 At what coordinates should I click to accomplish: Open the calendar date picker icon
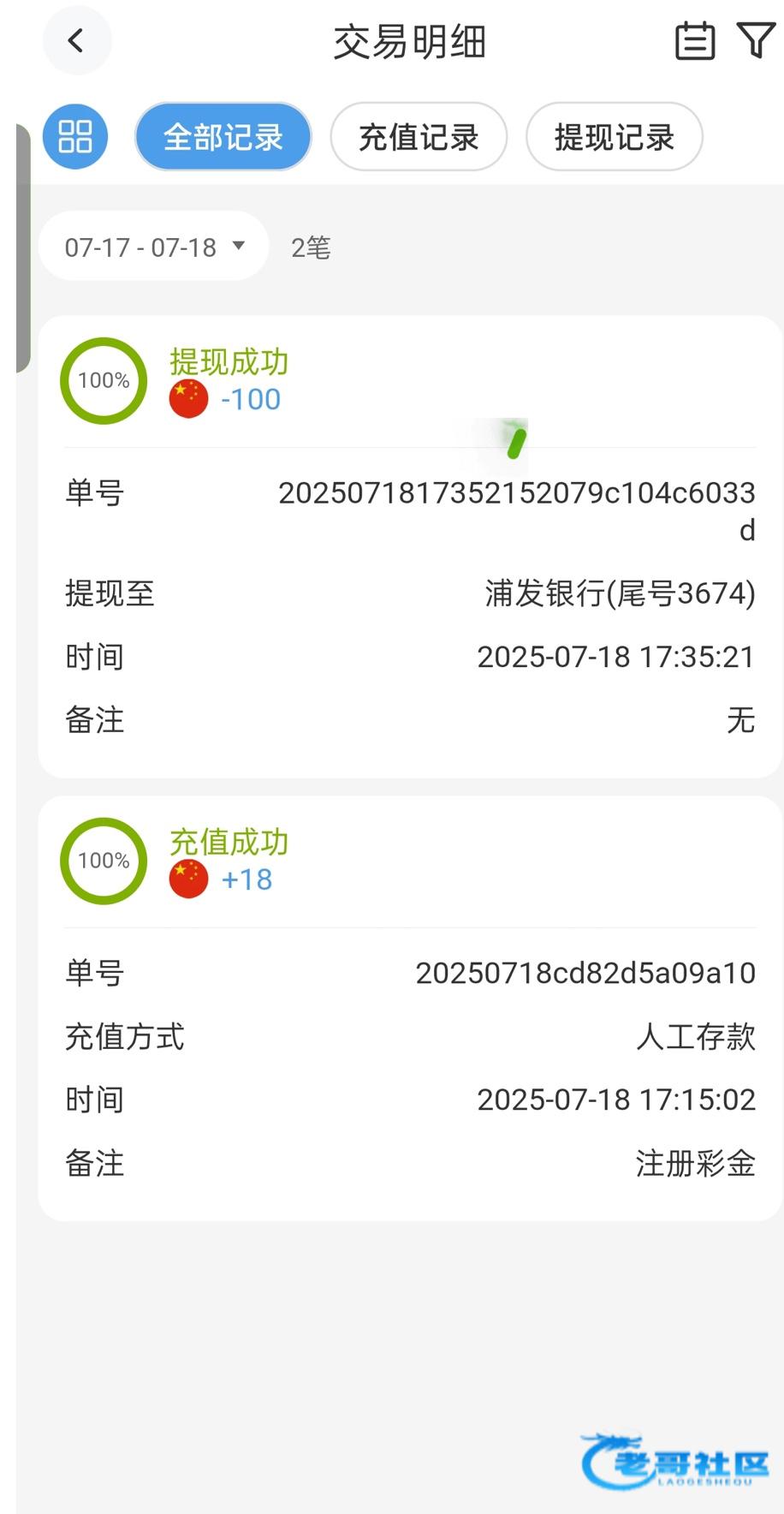point(694,41)
